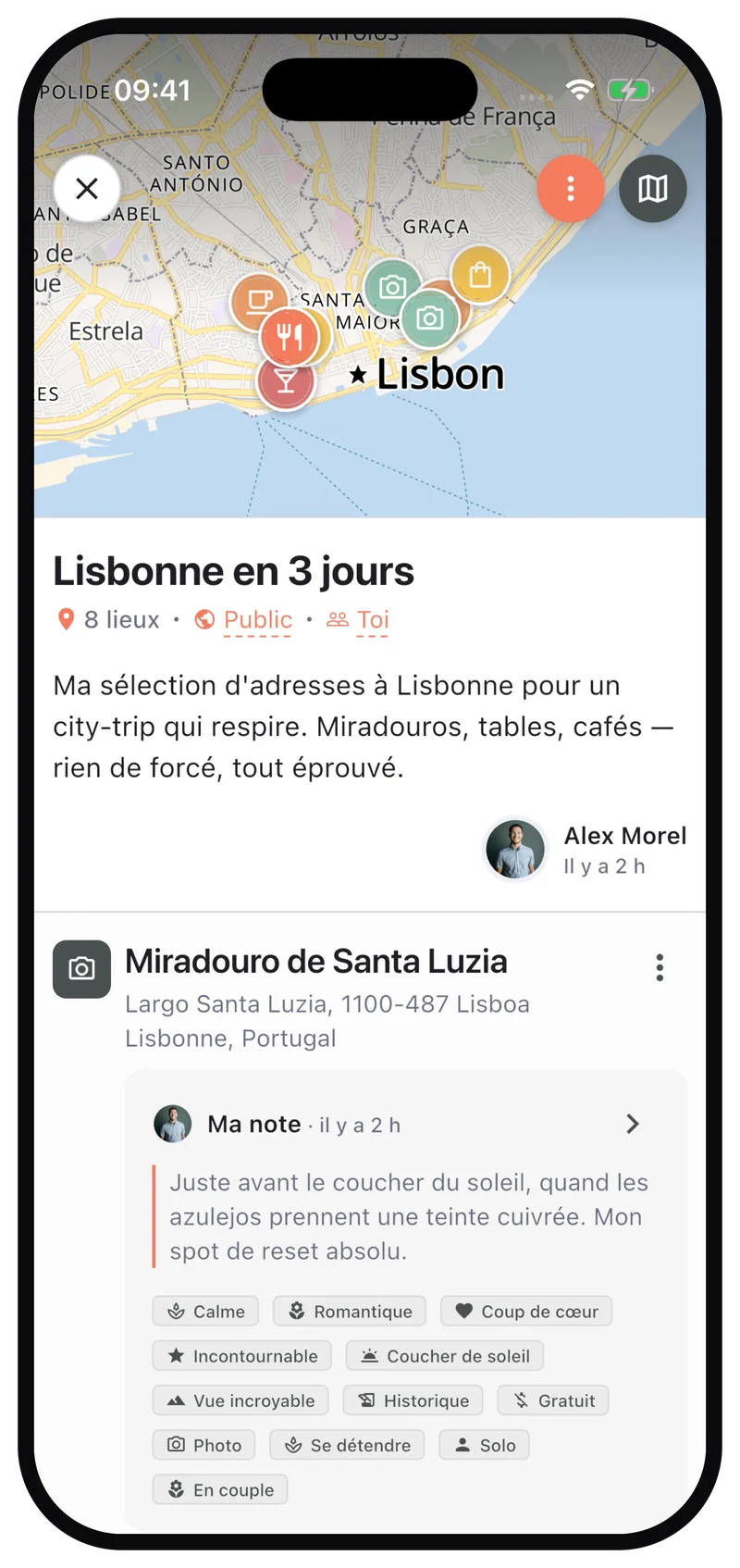
Task: Tap the coffee cup pin near Estrela
Action: 257,299
